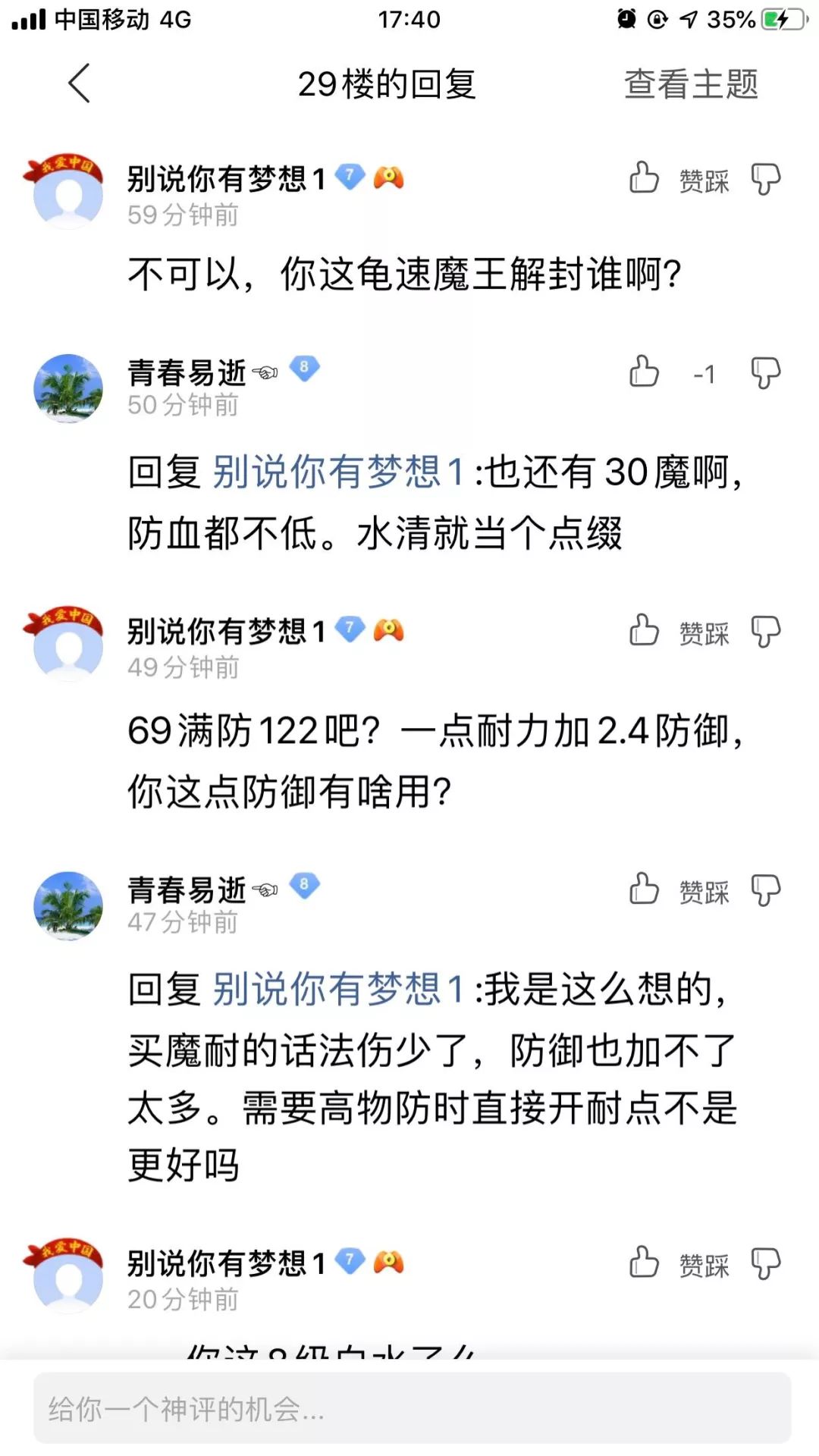Like the 20分钟前 comment by 别说你有梦想1

pos(644,1263)
